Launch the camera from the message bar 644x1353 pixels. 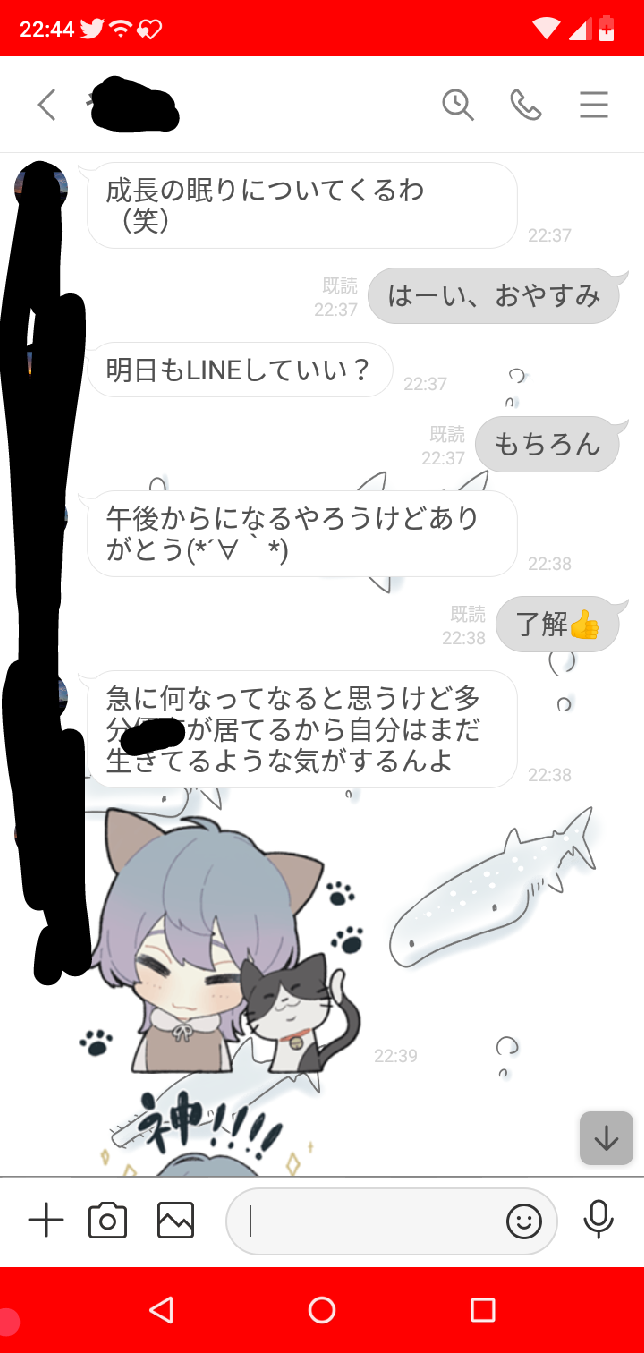coord(108,1221)
